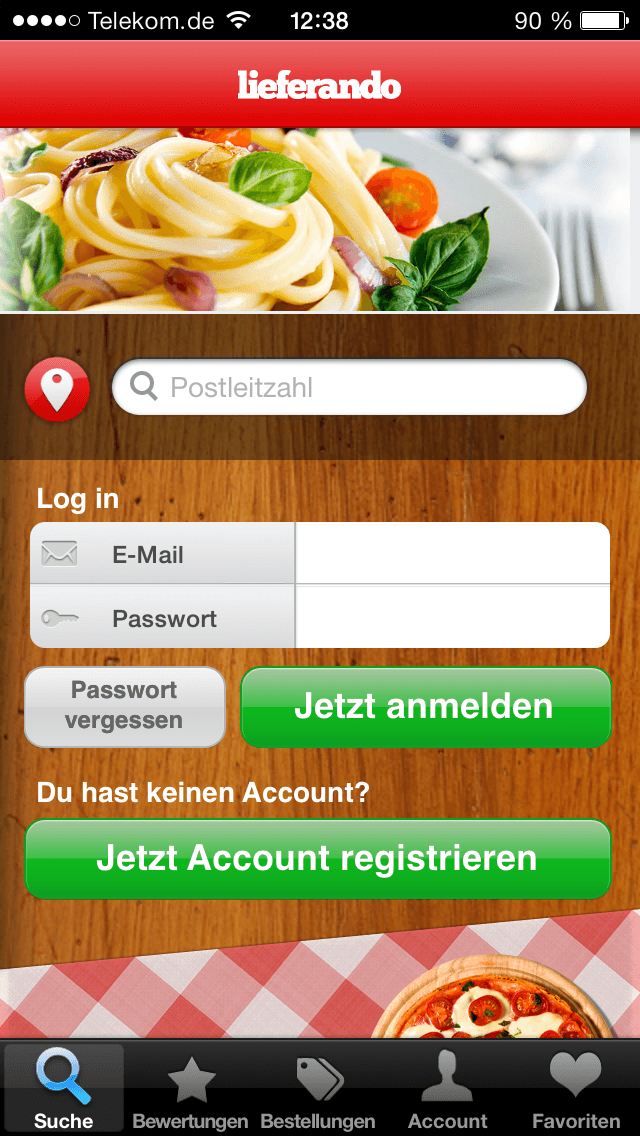
Task: Open Passwort vergessen
Action: [125, 707]
